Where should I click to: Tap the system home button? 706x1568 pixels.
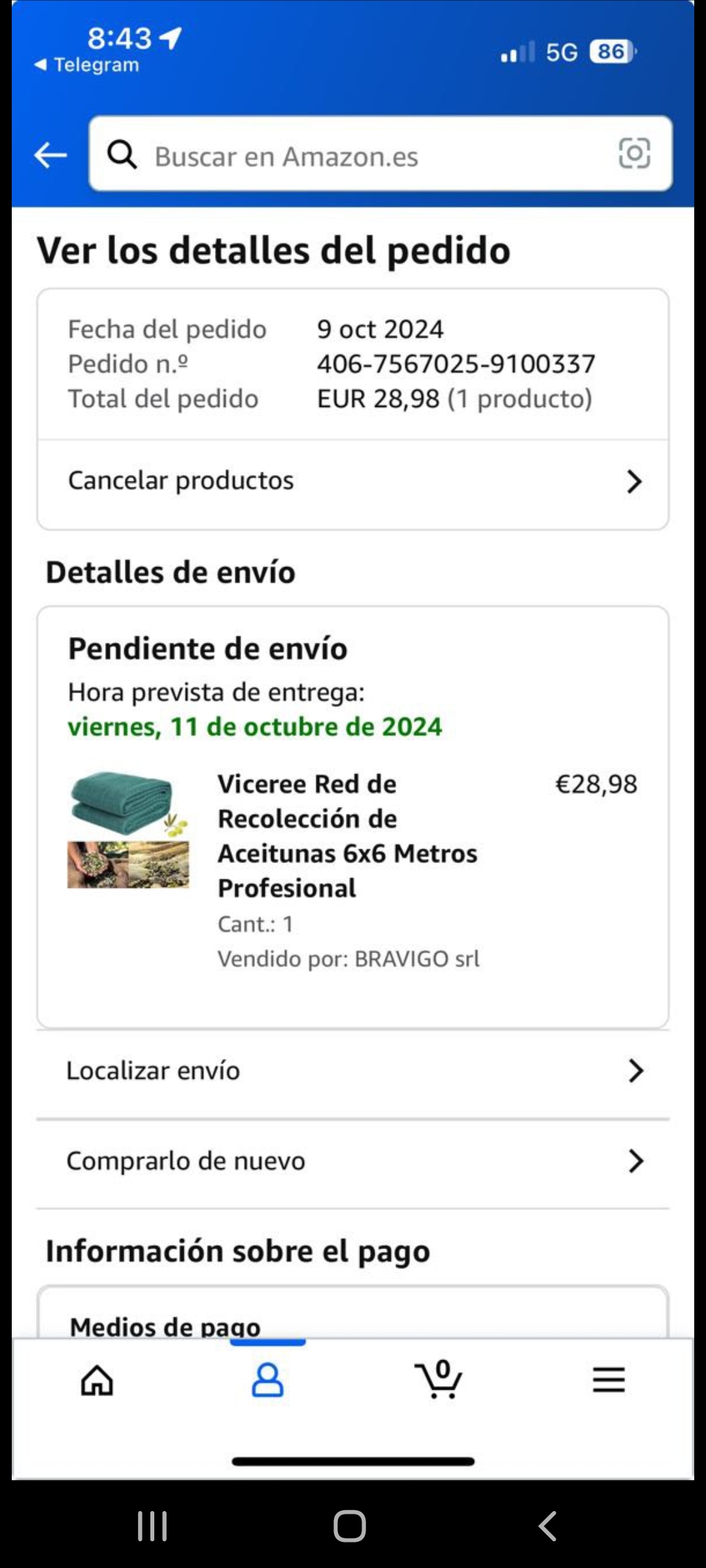pyautogui.click(x=350, y=1526)
